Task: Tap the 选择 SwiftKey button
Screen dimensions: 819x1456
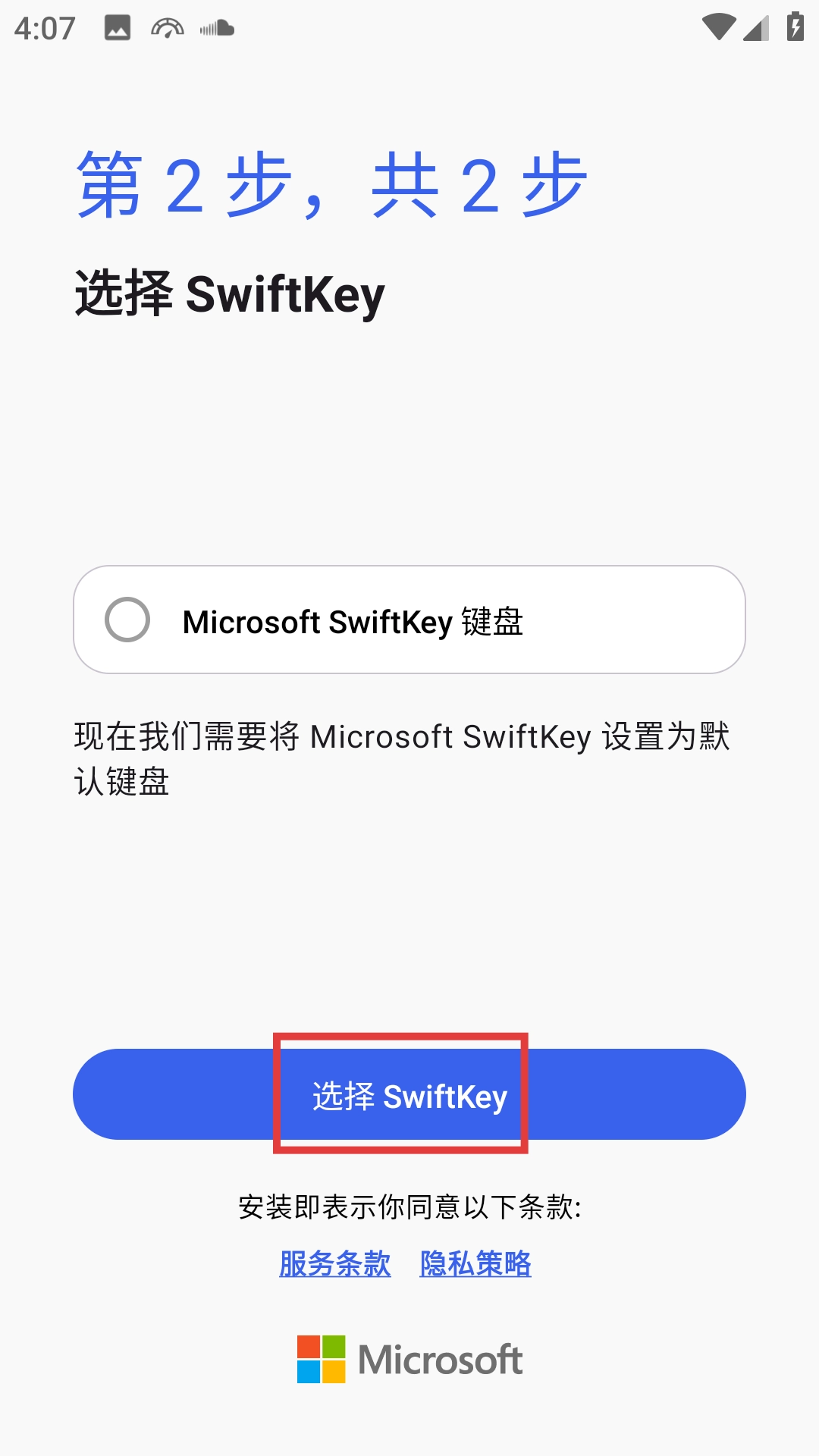Action: point(409,1094)
